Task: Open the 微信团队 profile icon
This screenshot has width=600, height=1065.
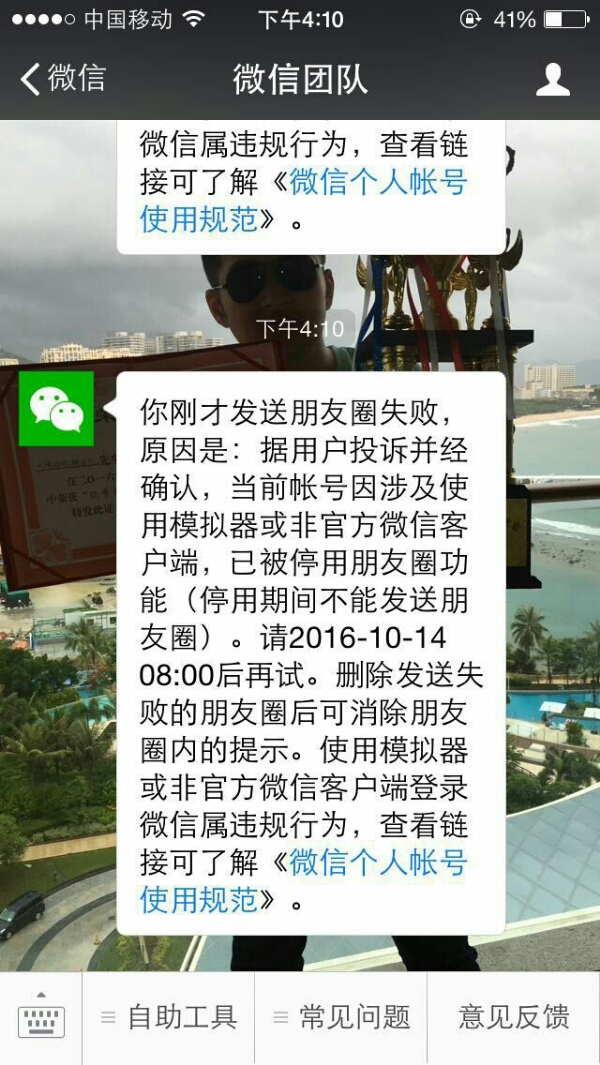Action: (552, 79)
